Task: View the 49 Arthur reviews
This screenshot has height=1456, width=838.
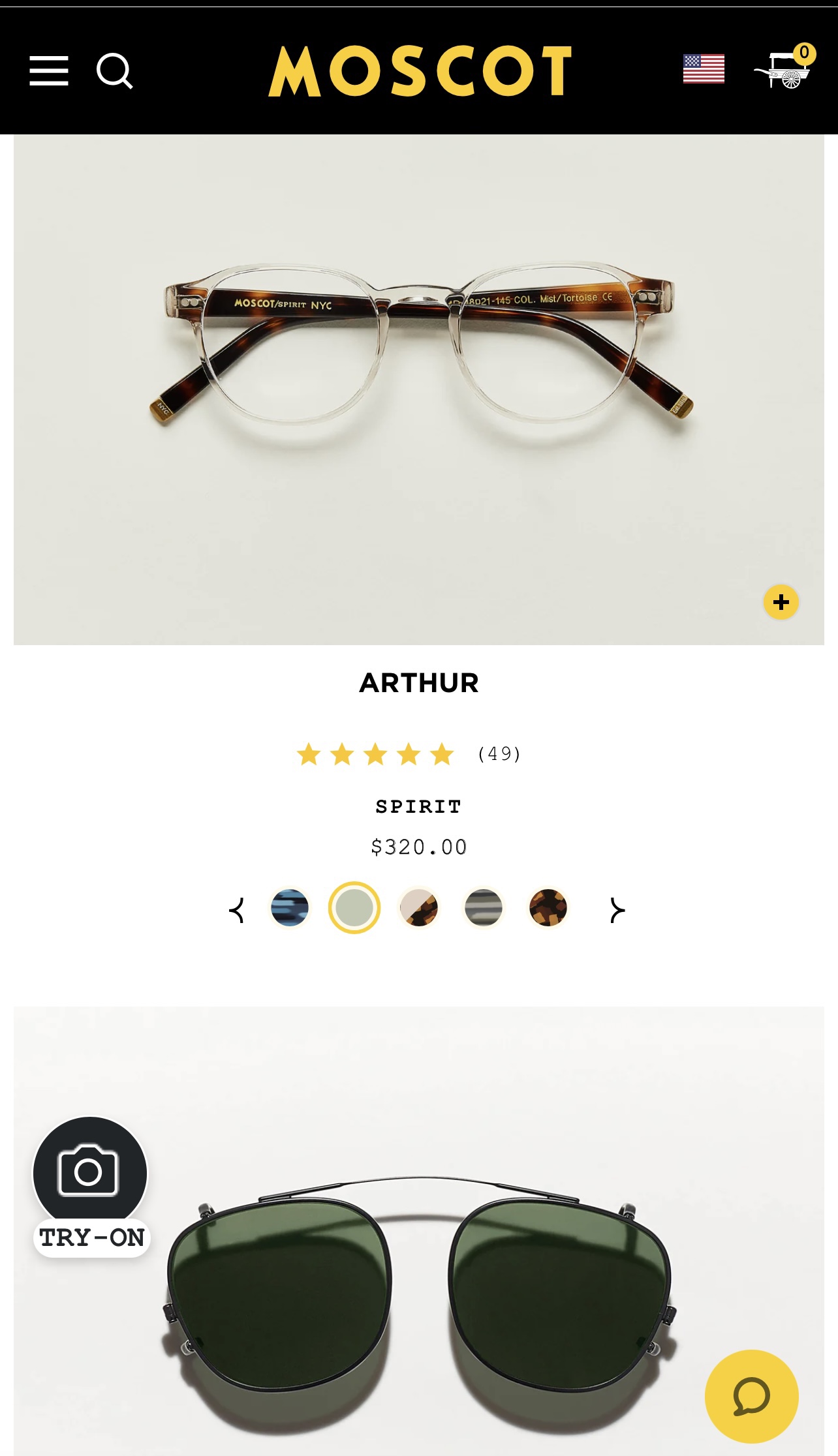Action: point(499,754)
